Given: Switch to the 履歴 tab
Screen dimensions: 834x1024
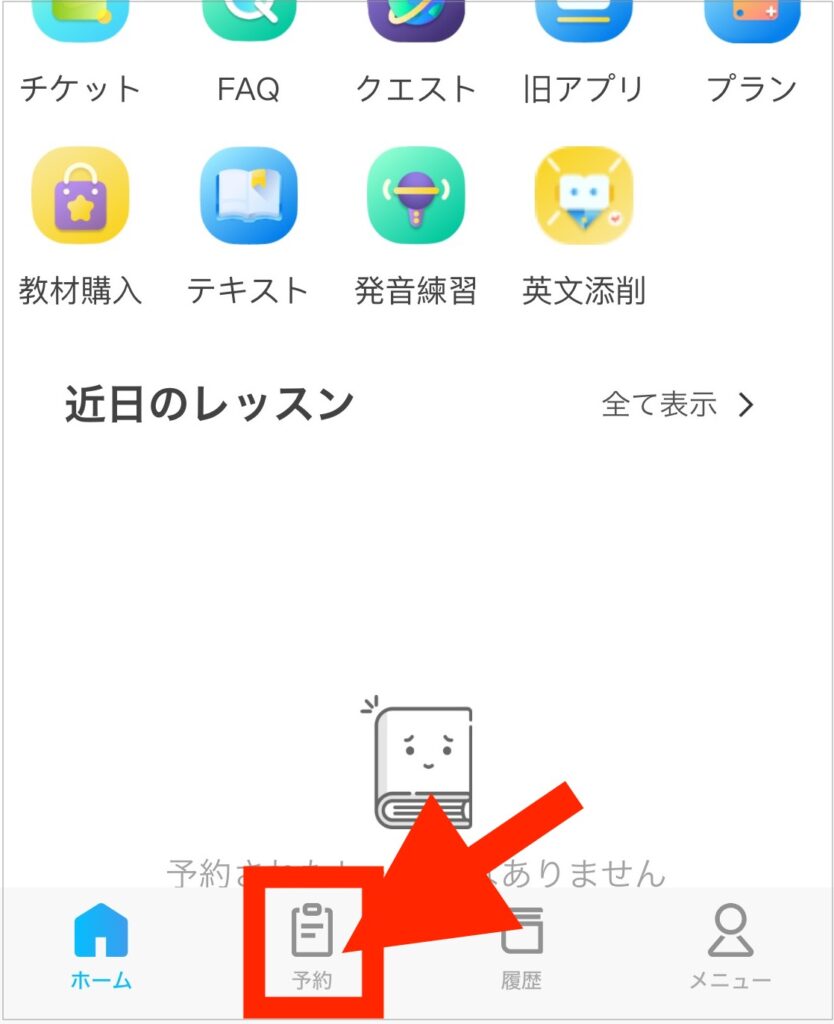Looking at the screenshot, I should coord(521,946).
